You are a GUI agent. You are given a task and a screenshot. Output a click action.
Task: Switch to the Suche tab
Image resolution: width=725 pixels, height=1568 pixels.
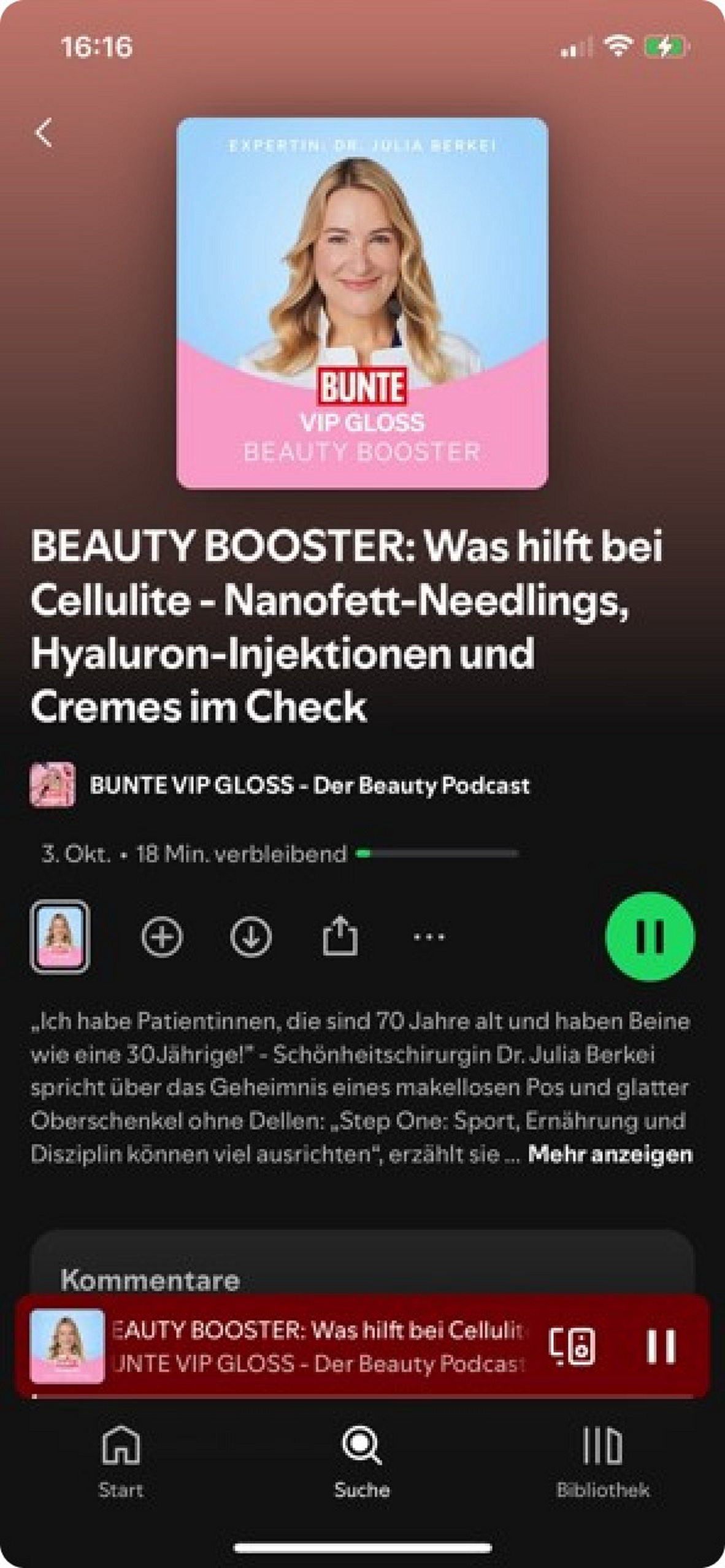[x=362, y=1461]
